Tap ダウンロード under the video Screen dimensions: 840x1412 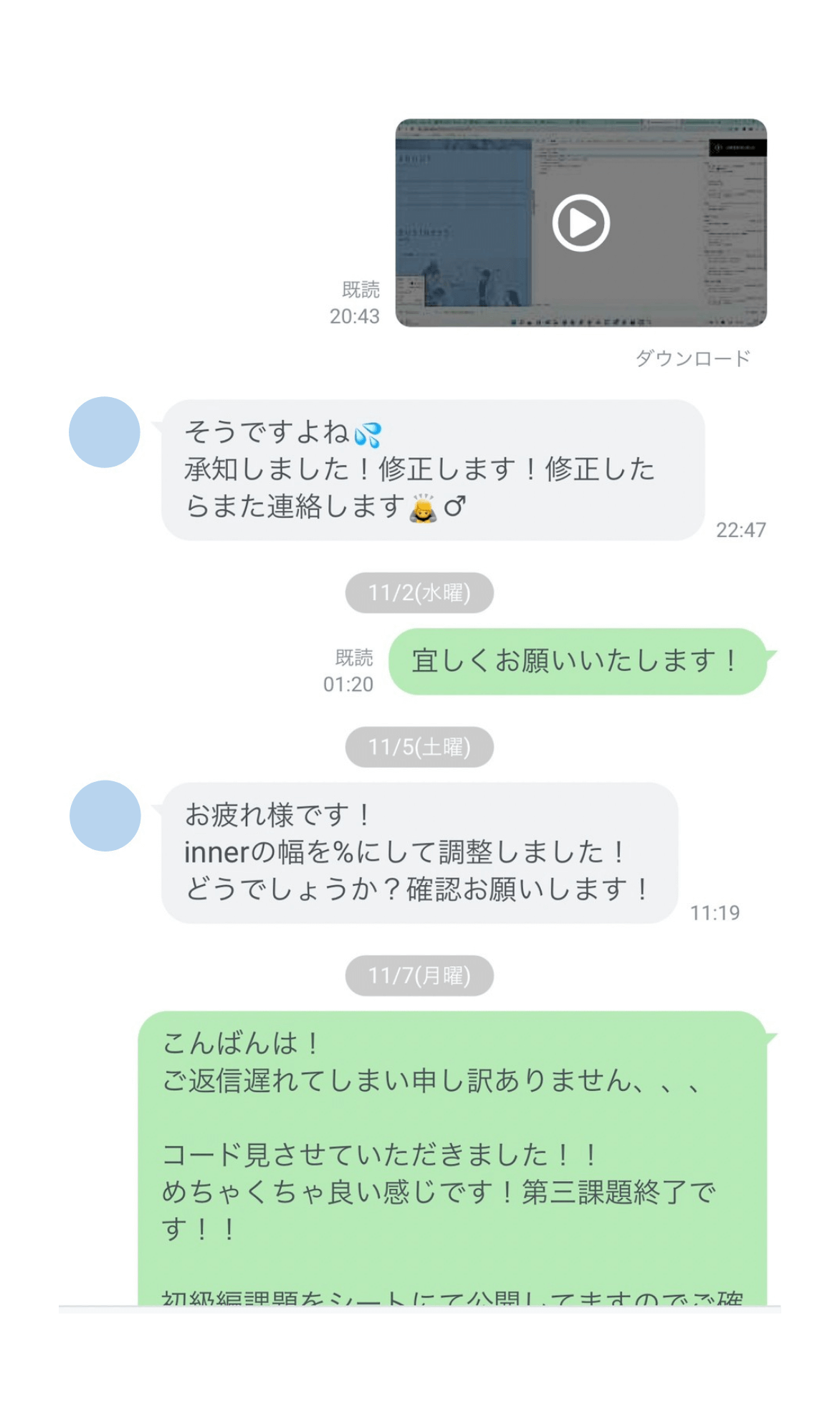(x=692, y=358)
